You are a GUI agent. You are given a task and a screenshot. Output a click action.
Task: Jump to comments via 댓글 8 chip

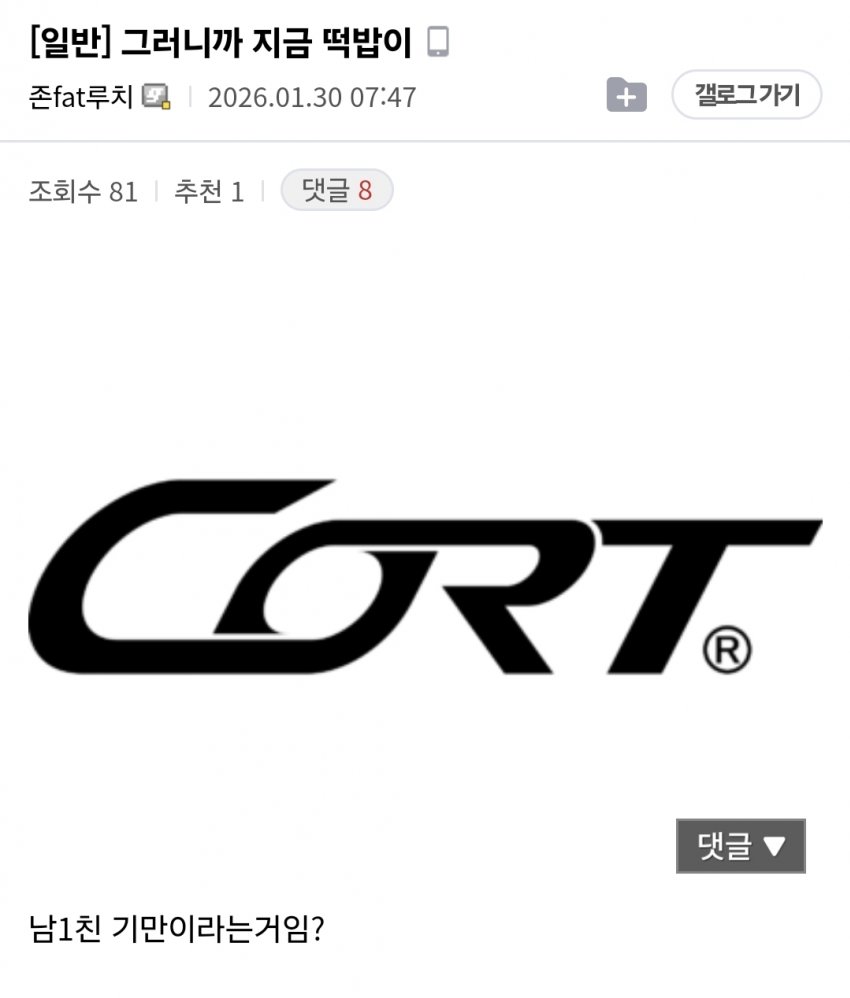point(336,190)
